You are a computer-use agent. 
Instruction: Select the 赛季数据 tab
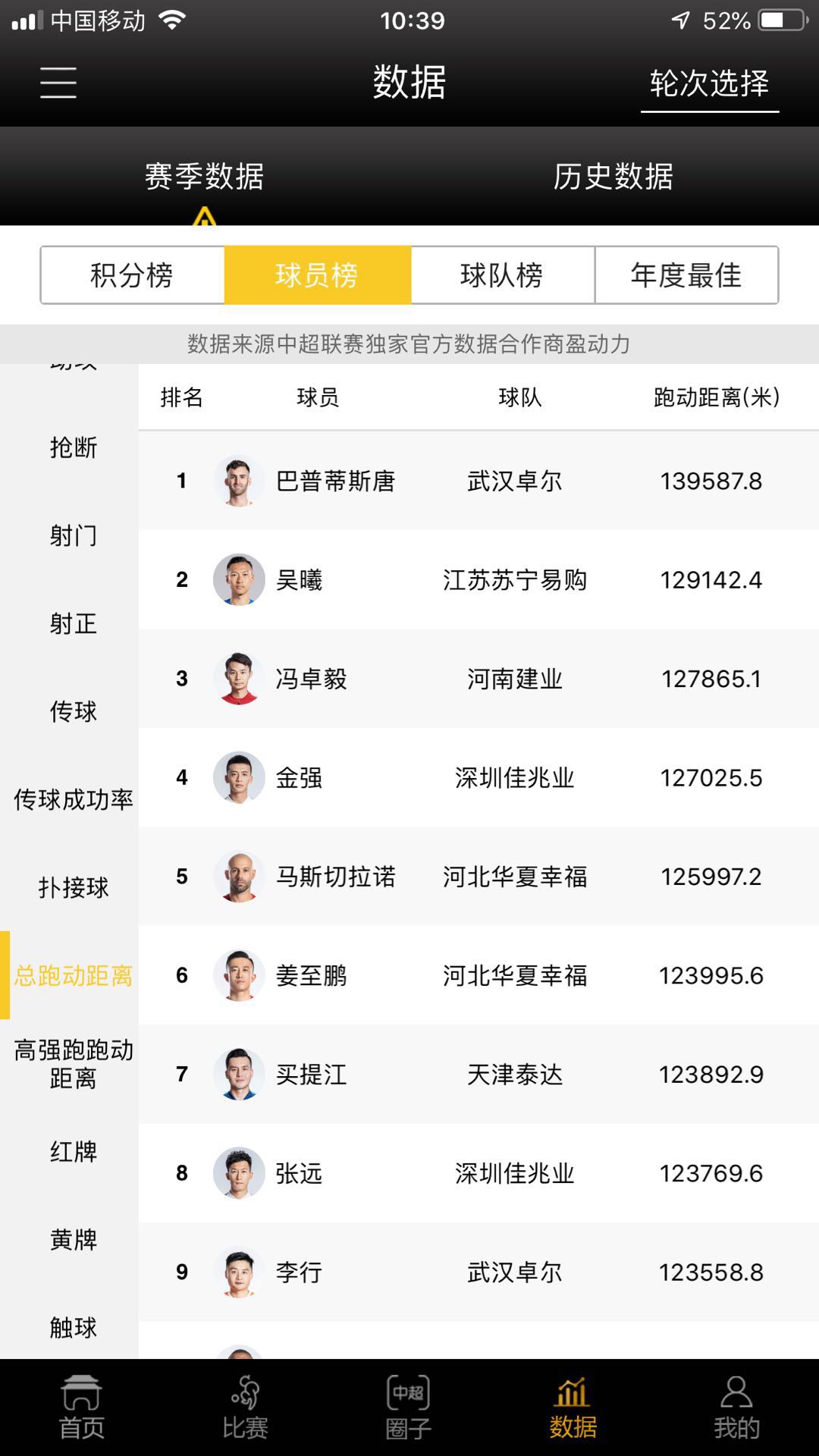coord(205,177)
